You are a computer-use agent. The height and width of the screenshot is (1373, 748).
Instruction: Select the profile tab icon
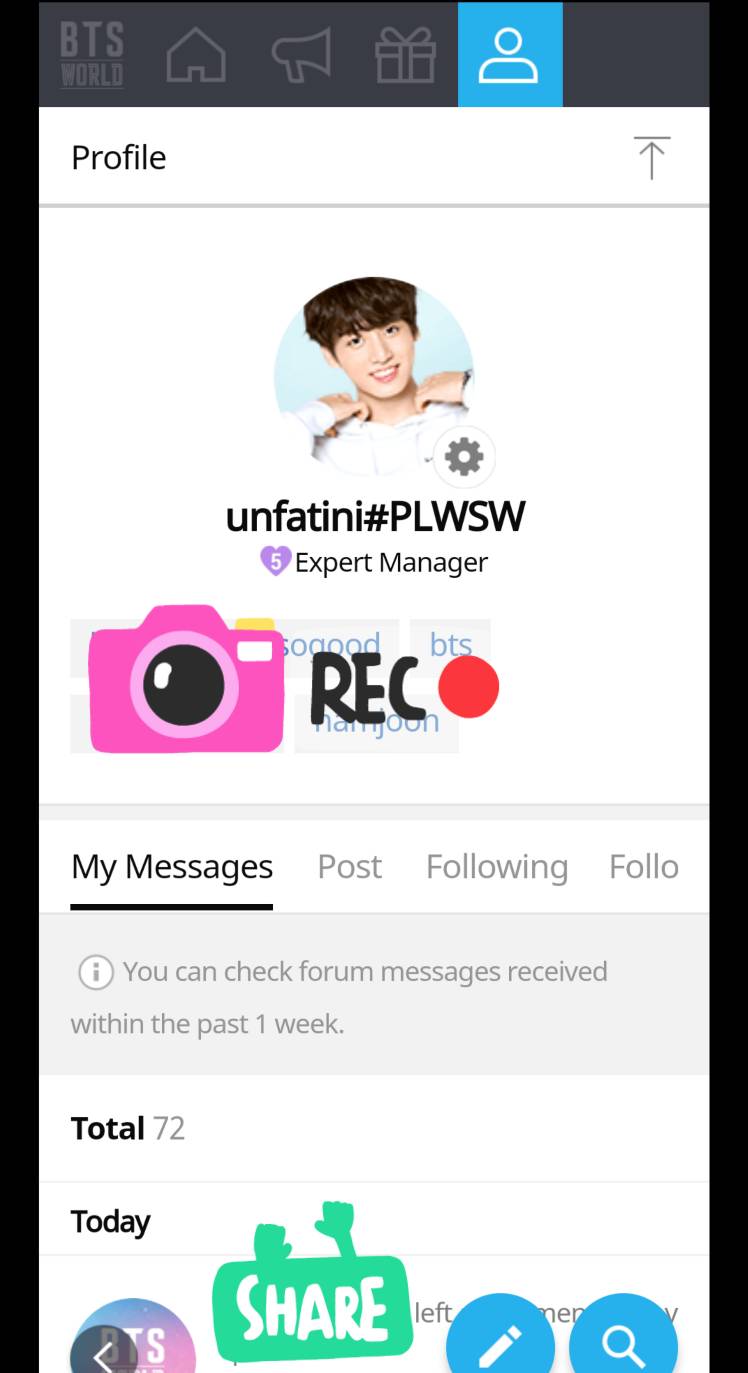(x=509, y=54)
